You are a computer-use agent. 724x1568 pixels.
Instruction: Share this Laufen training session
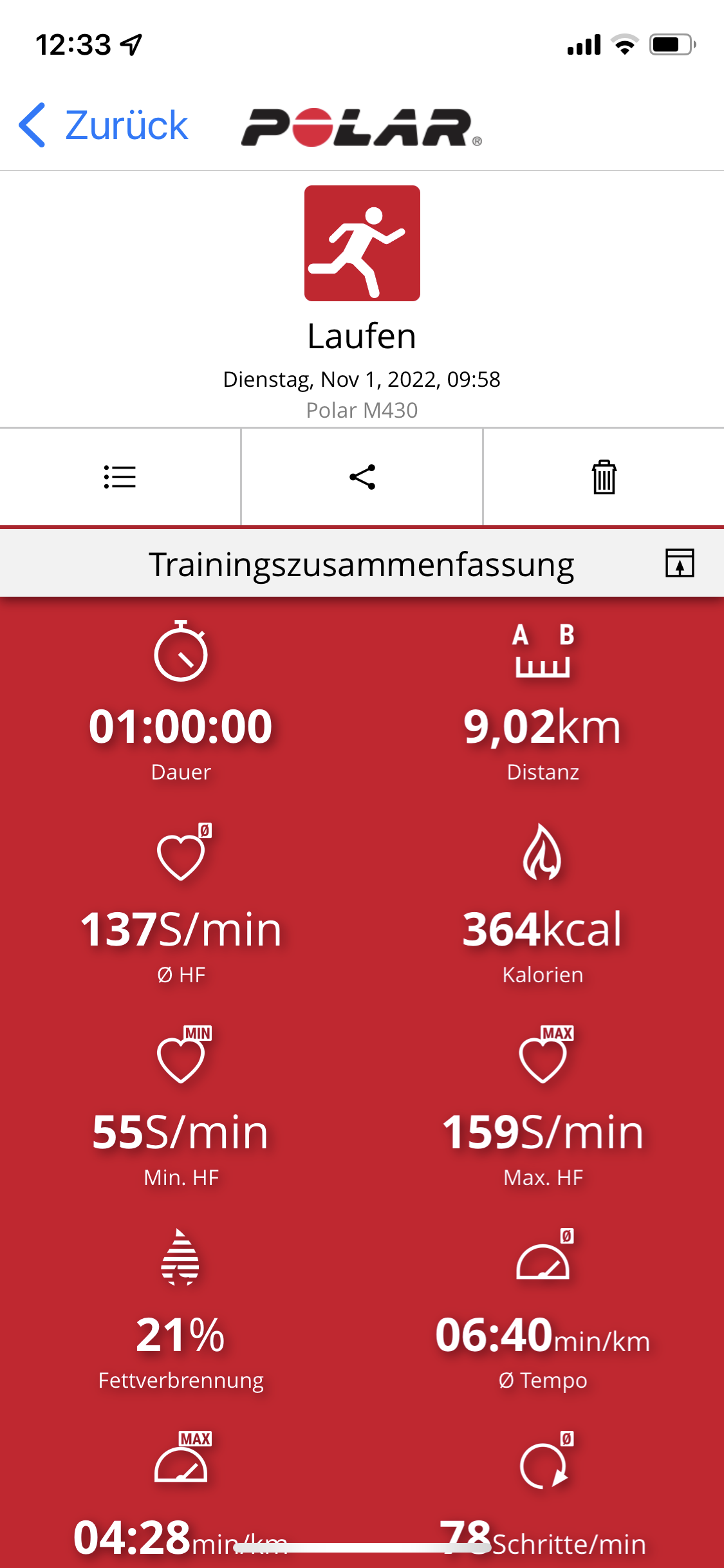pos(362,477)
